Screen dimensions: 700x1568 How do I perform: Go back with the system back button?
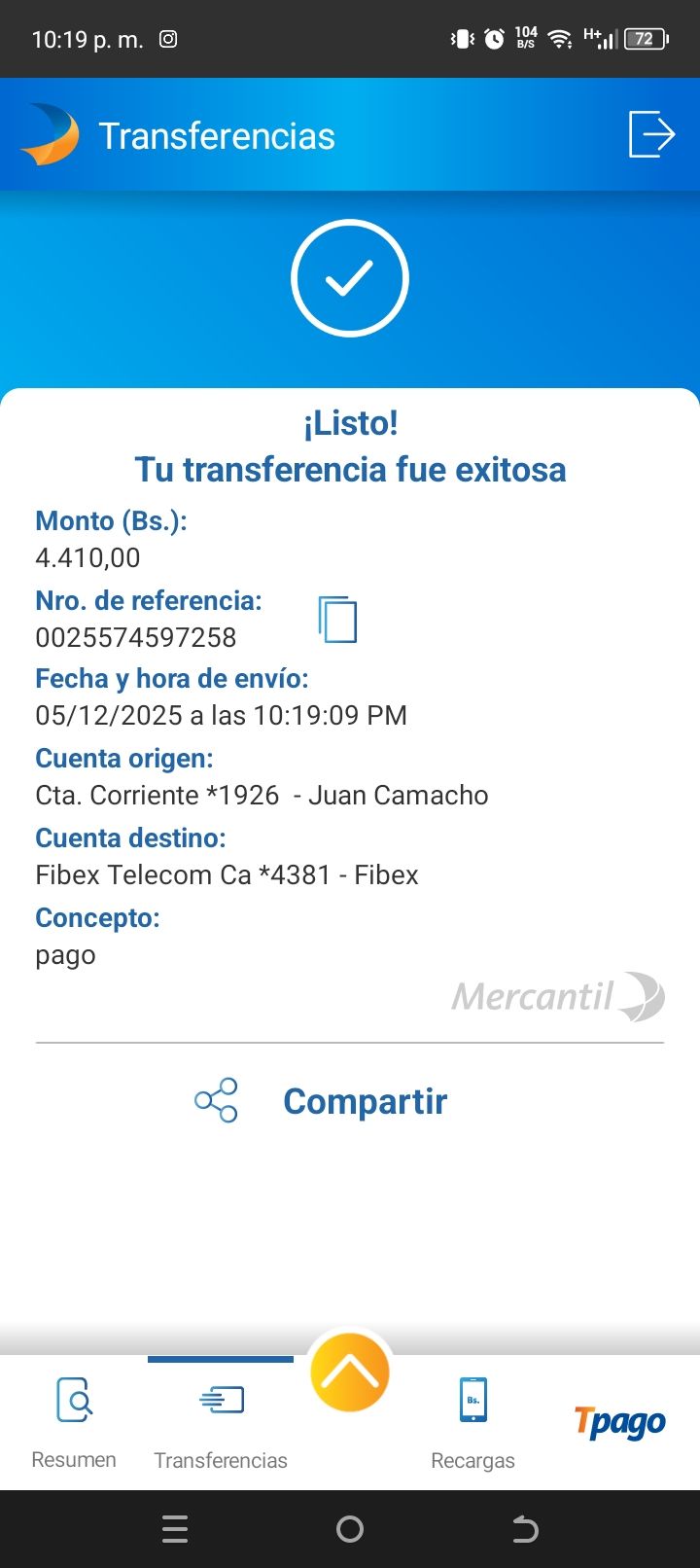(525, 1529)
